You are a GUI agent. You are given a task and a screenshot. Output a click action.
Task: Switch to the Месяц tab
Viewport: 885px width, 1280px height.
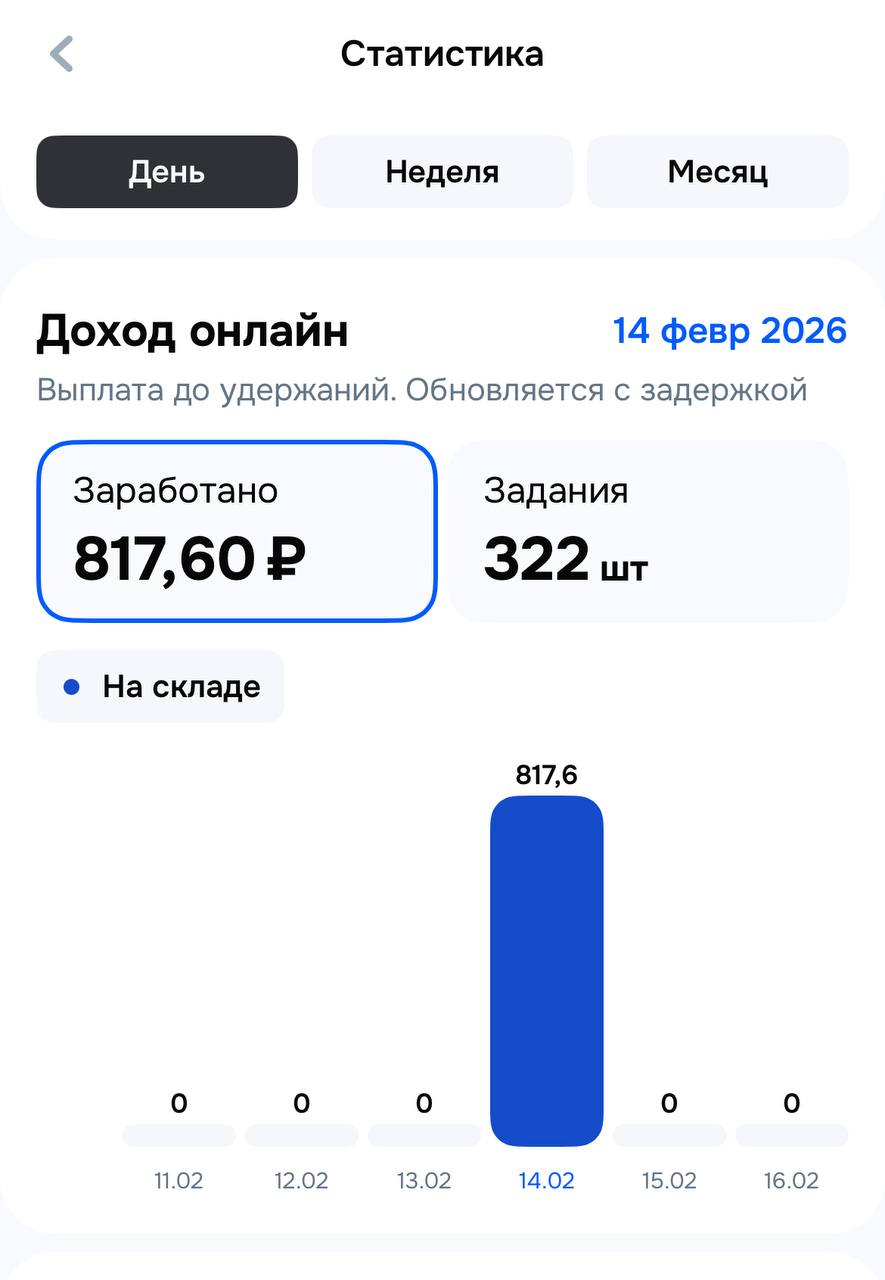pos(717,172)
